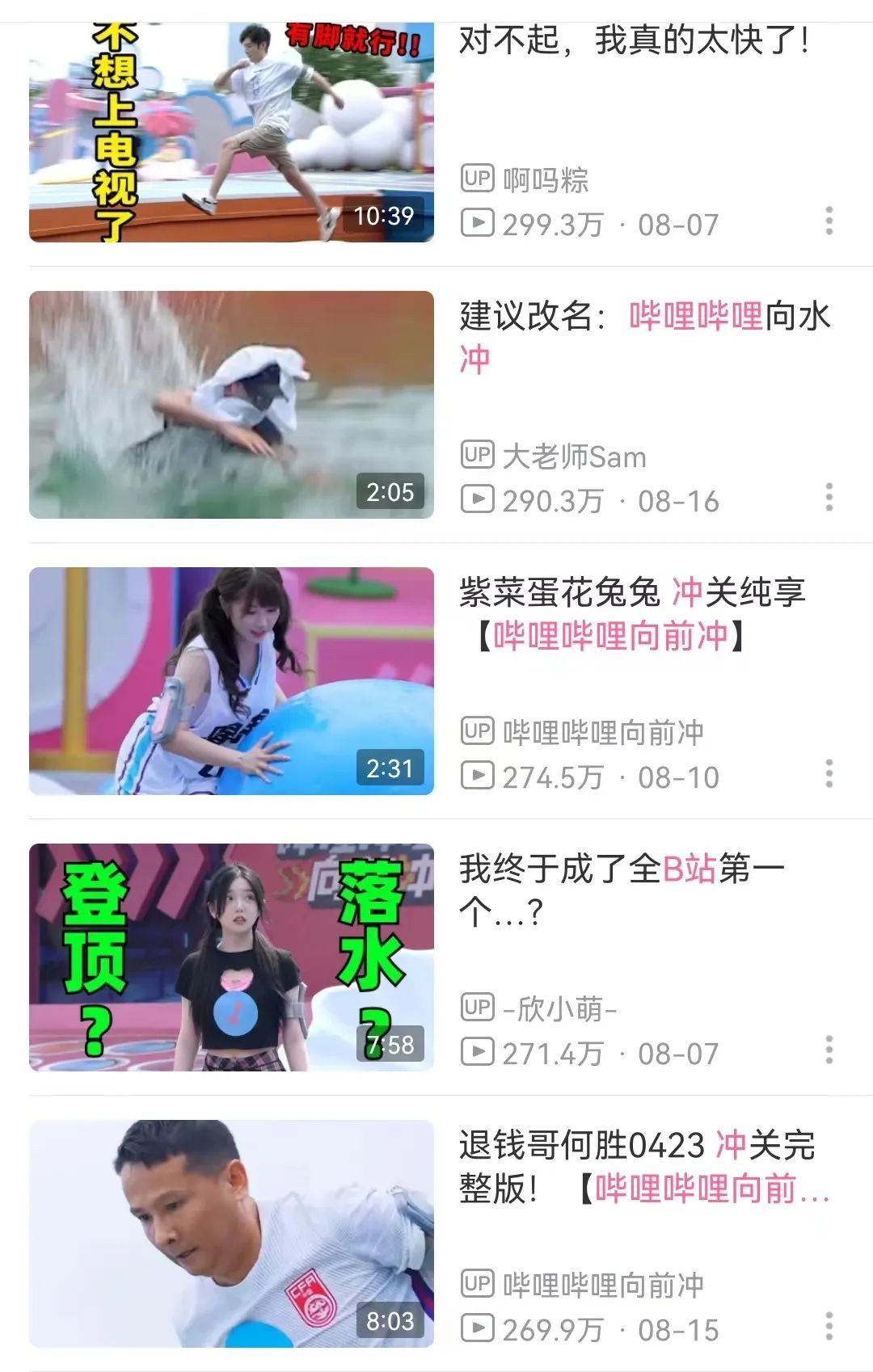Show more options for 紫菜蛋花兔兔 video
This screenshot has height=1372, width=873.
click(x=829, y=773)
